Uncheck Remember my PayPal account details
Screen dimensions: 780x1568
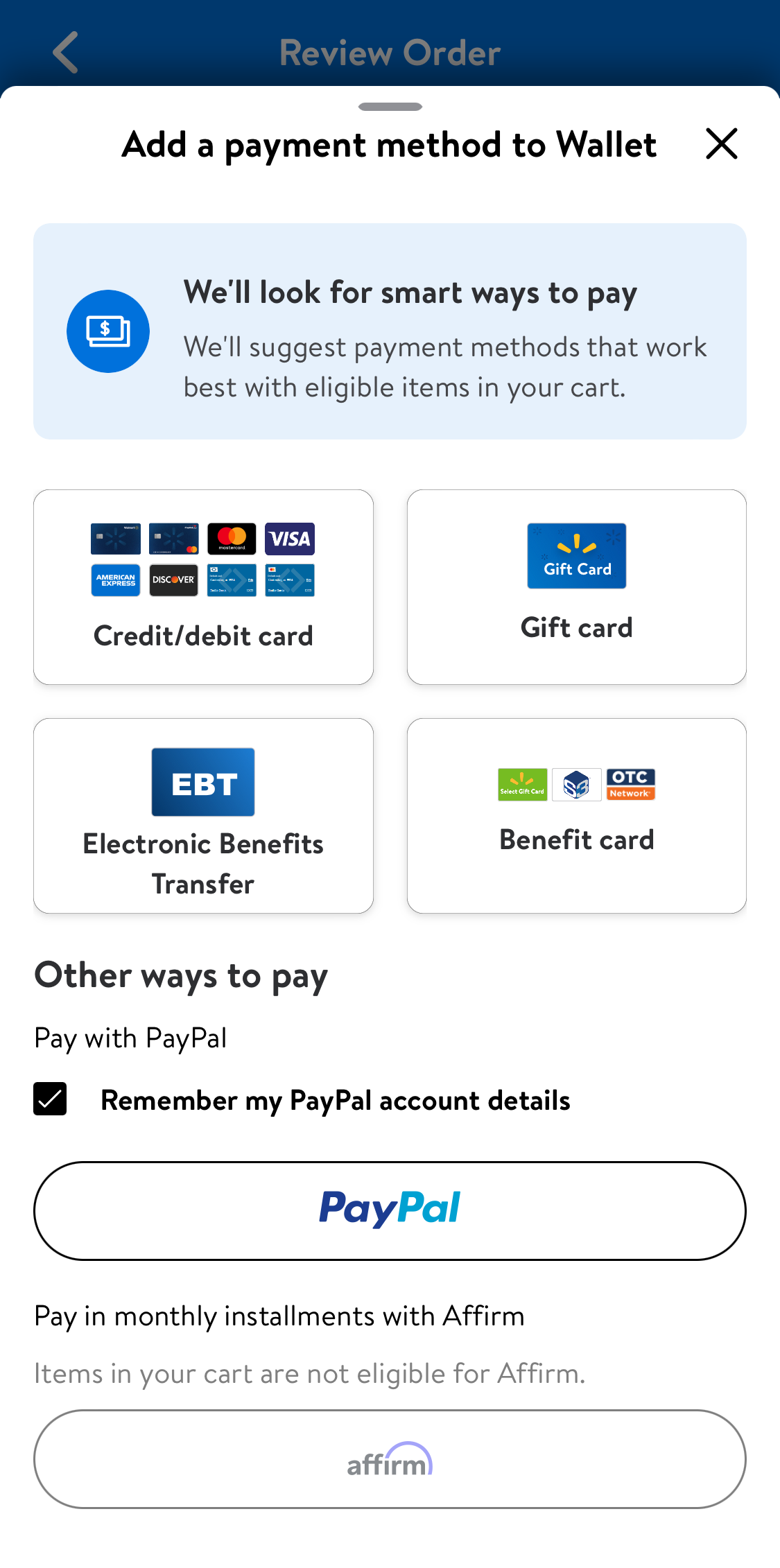(x=49, y=1099)
